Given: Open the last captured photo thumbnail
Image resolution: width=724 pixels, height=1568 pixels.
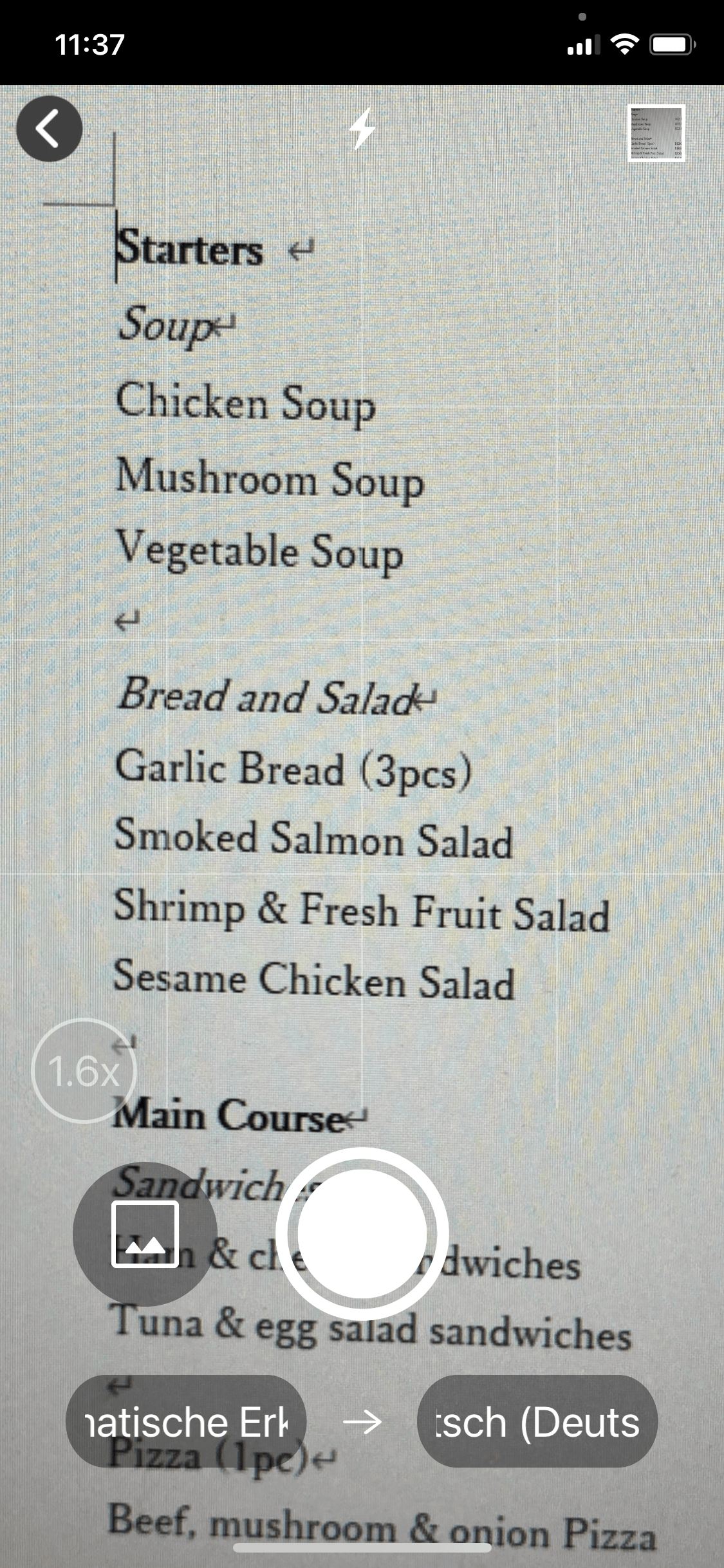Looking at the screenshot, I should [656, 133].
